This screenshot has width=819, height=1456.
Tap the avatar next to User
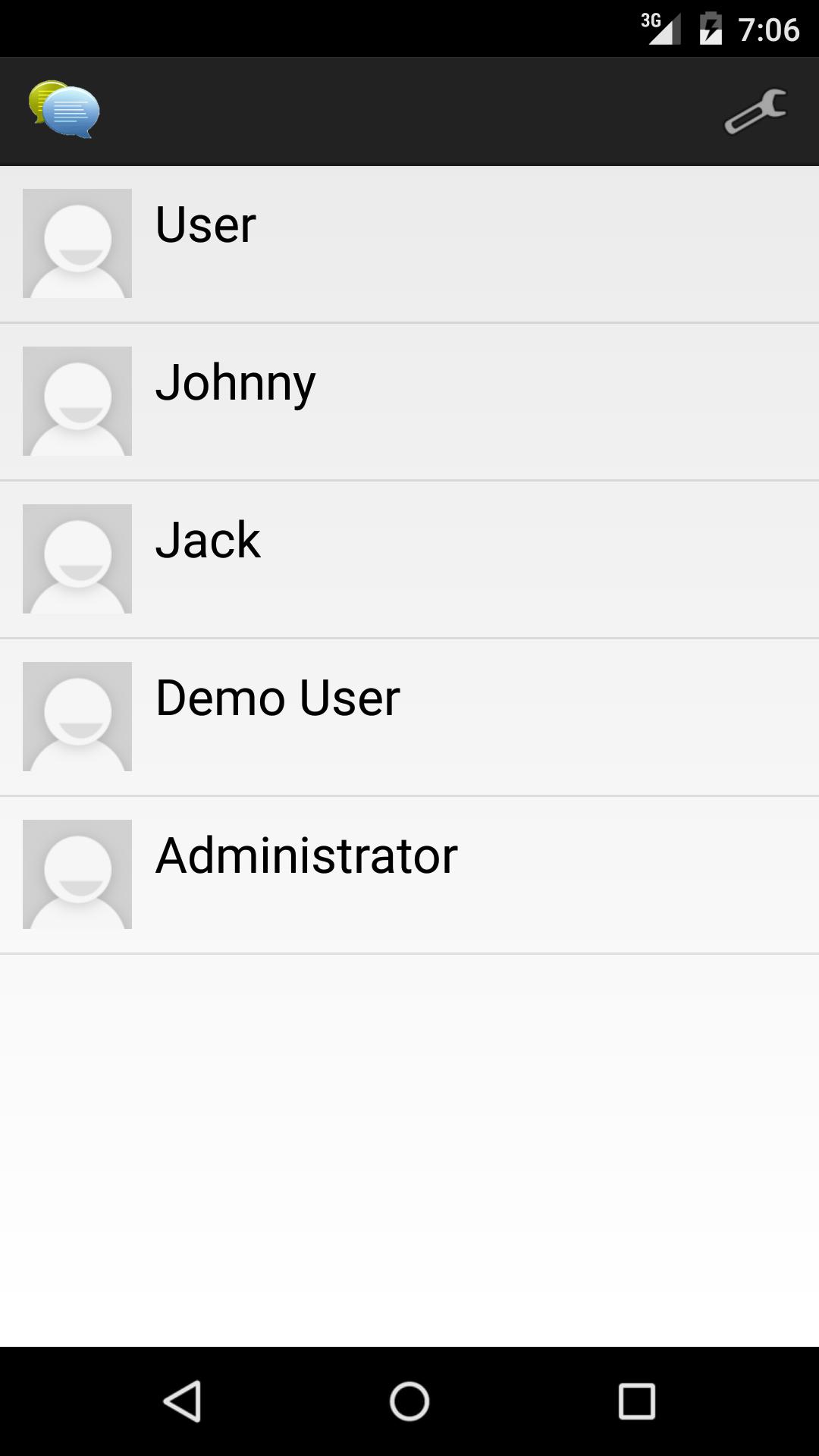tap(78, 243)
